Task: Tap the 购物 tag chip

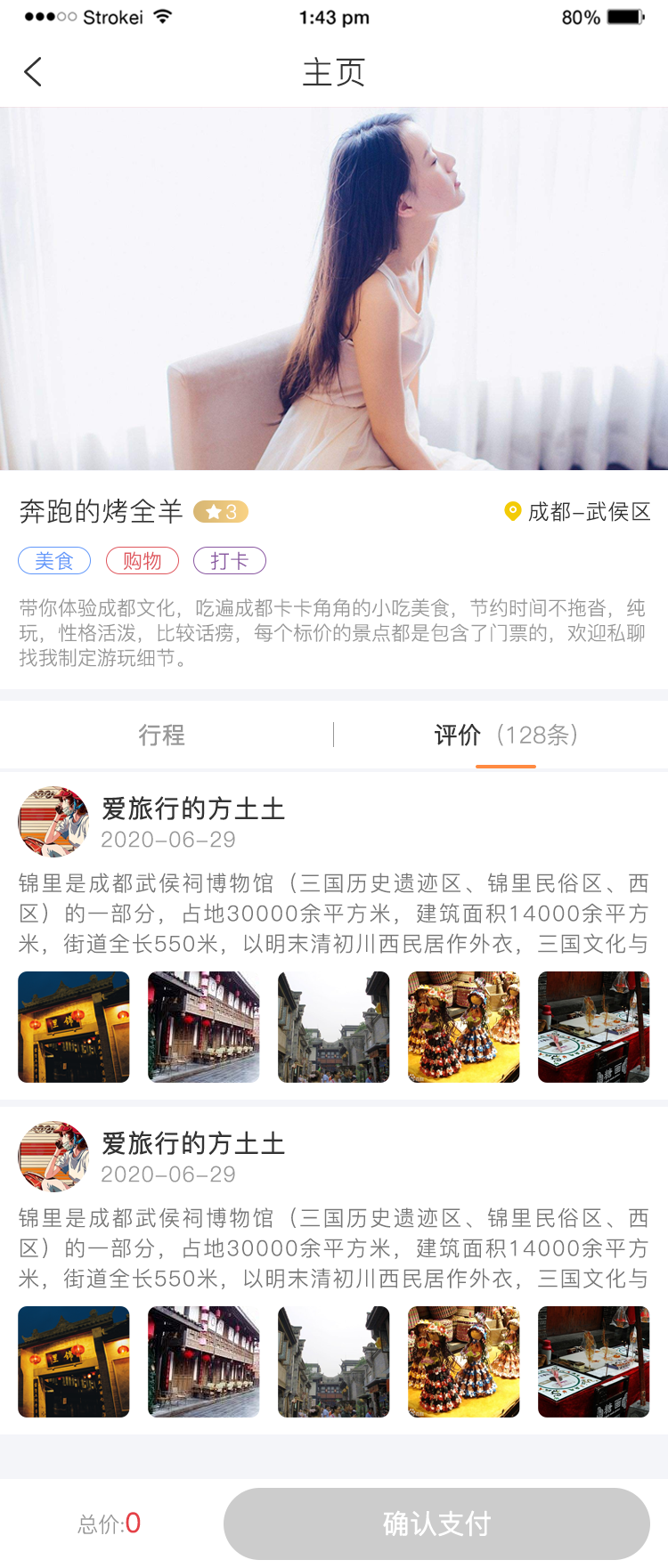Action: coord(143,561)
